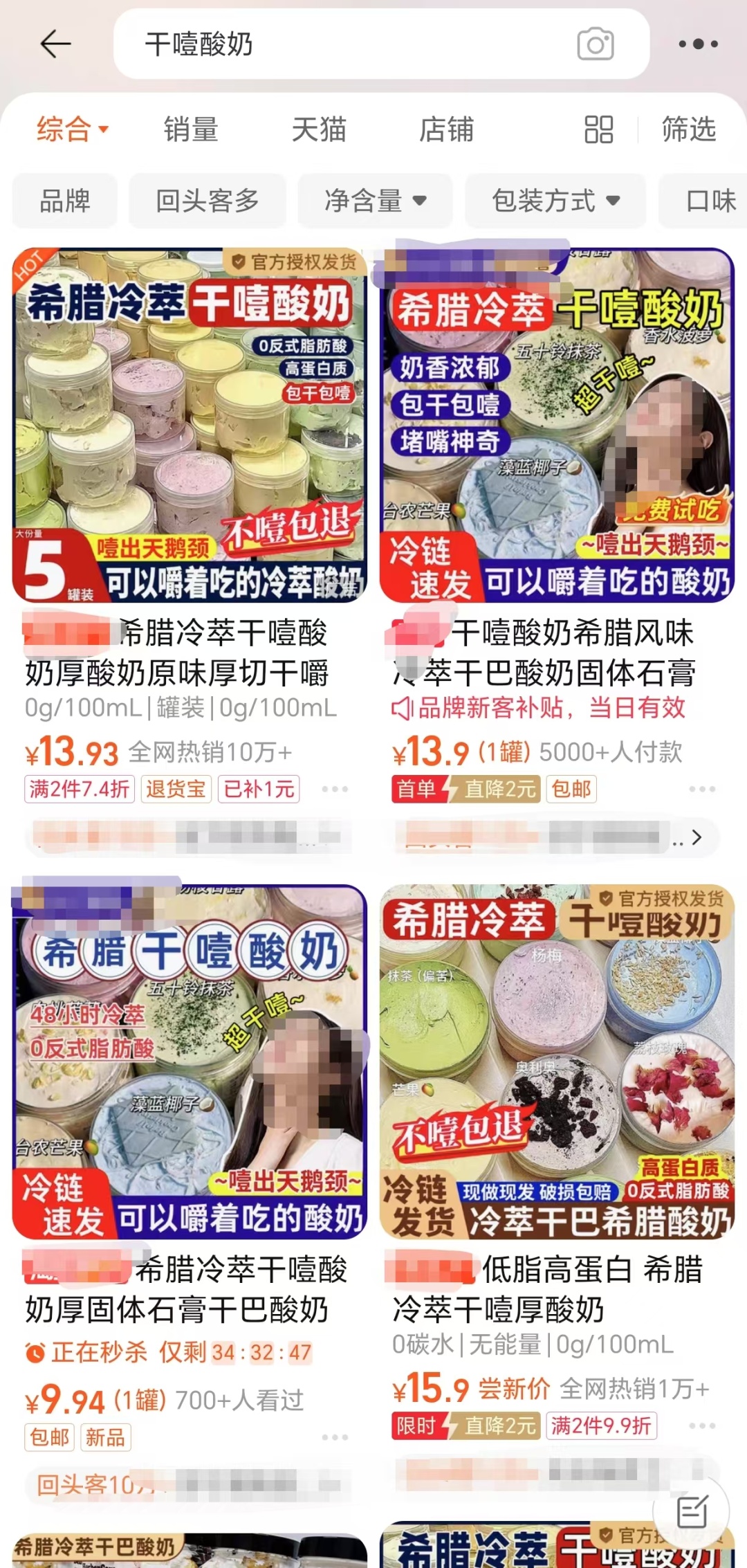Show more options for the ¥13.93 product

[335, 790]
